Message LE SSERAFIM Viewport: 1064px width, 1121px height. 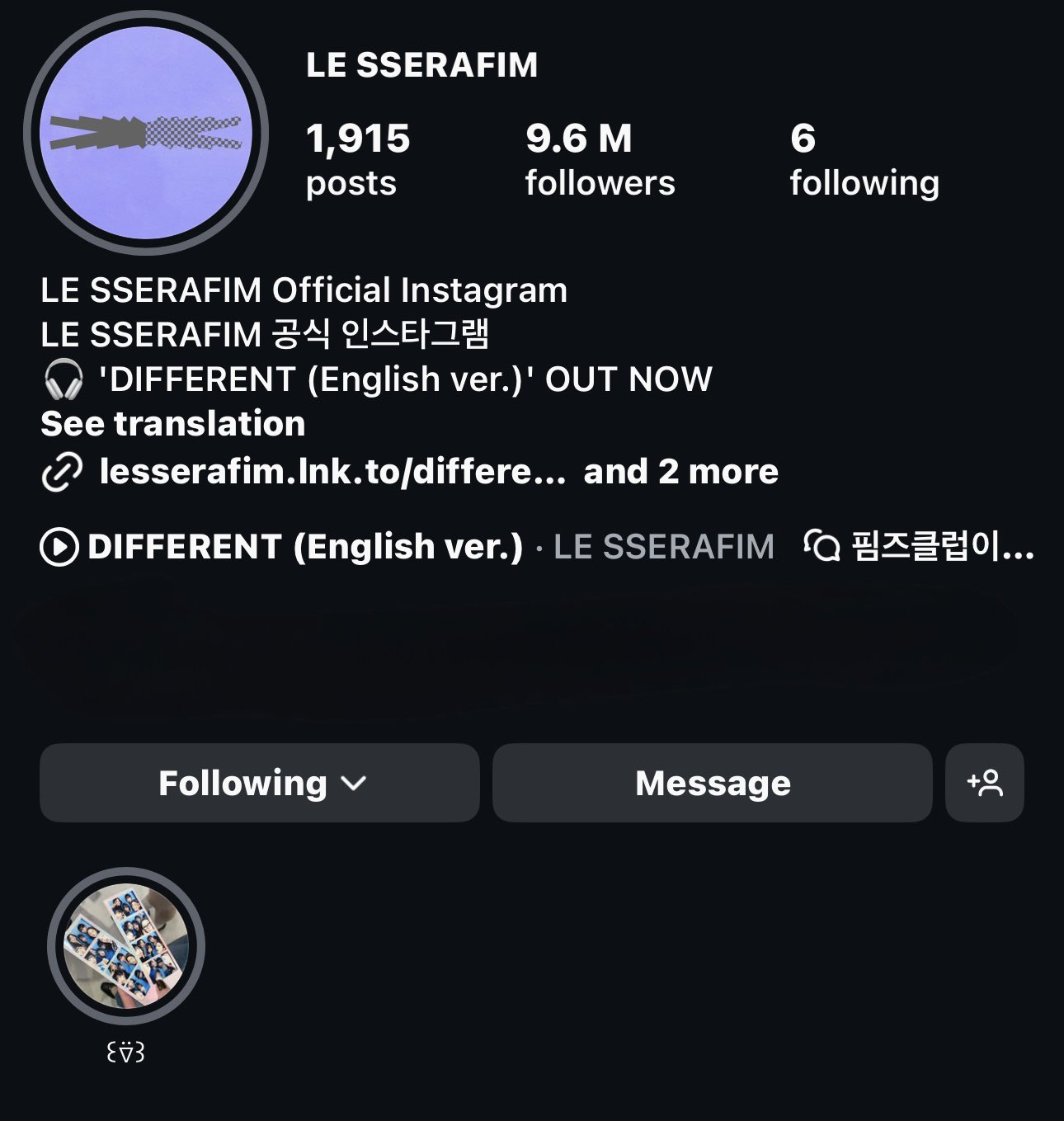click(713, 783)
